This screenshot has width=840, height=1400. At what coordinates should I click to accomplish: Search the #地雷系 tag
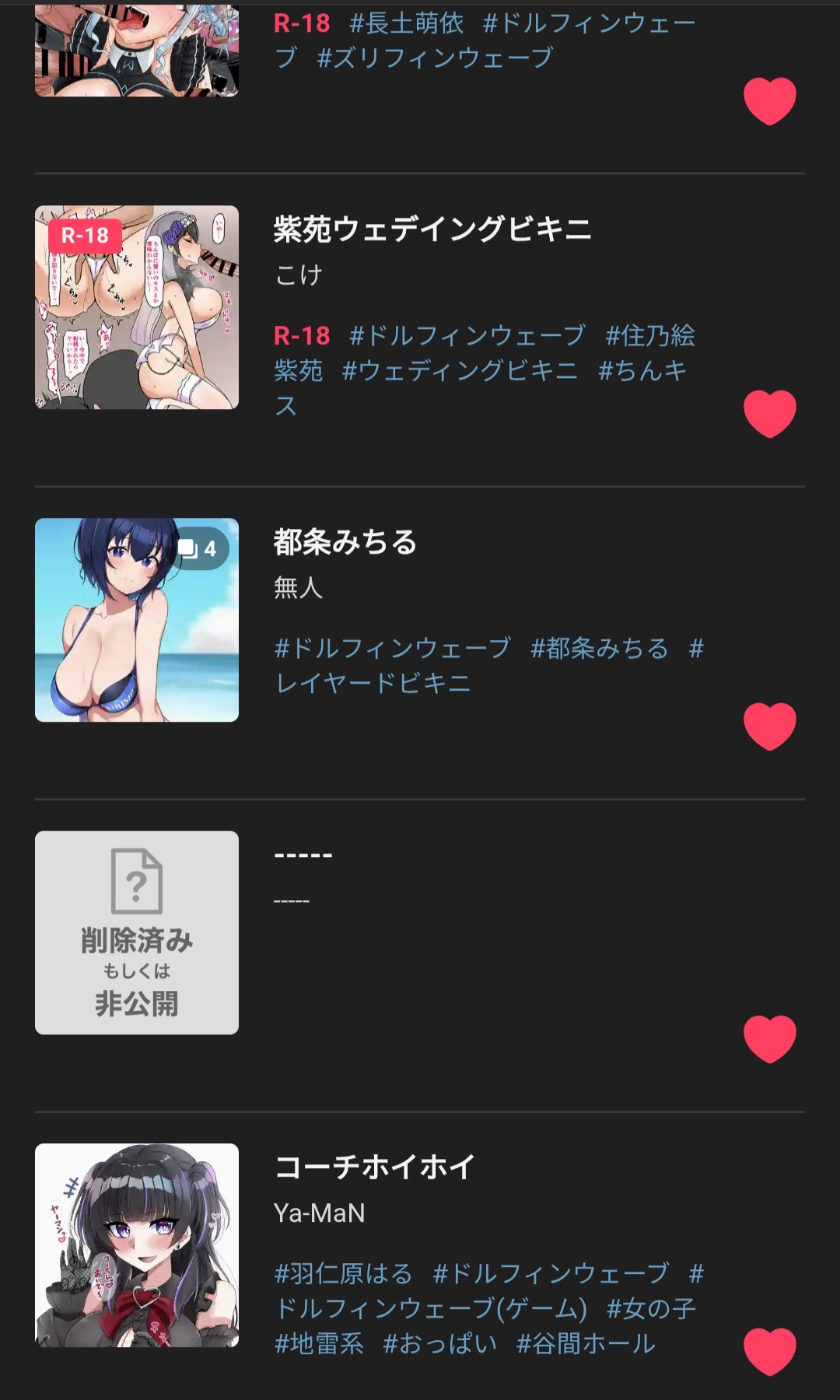[319, 1343]
